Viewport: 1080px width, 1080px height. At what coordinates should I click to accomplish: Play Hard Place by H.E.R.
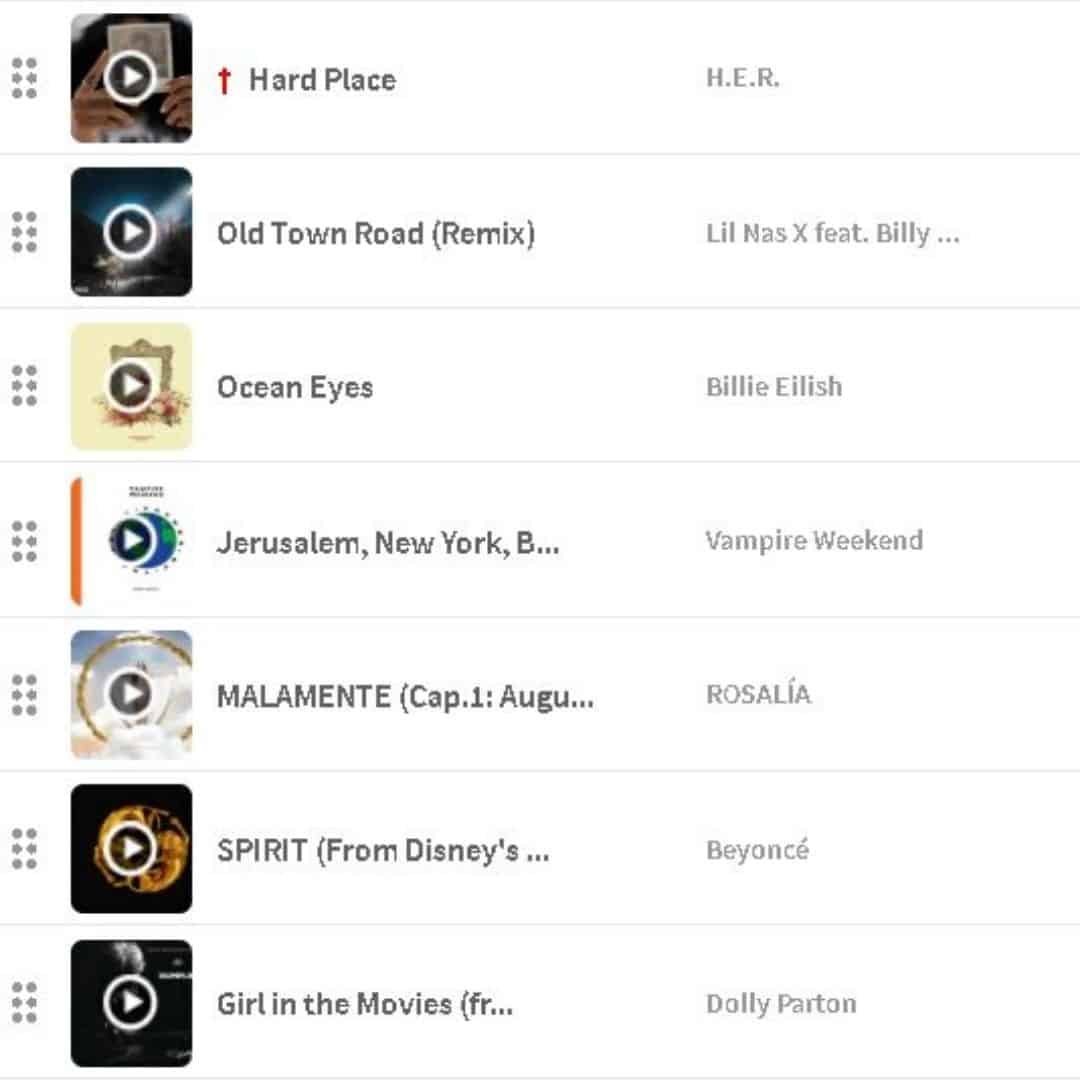tap(131, 77)
